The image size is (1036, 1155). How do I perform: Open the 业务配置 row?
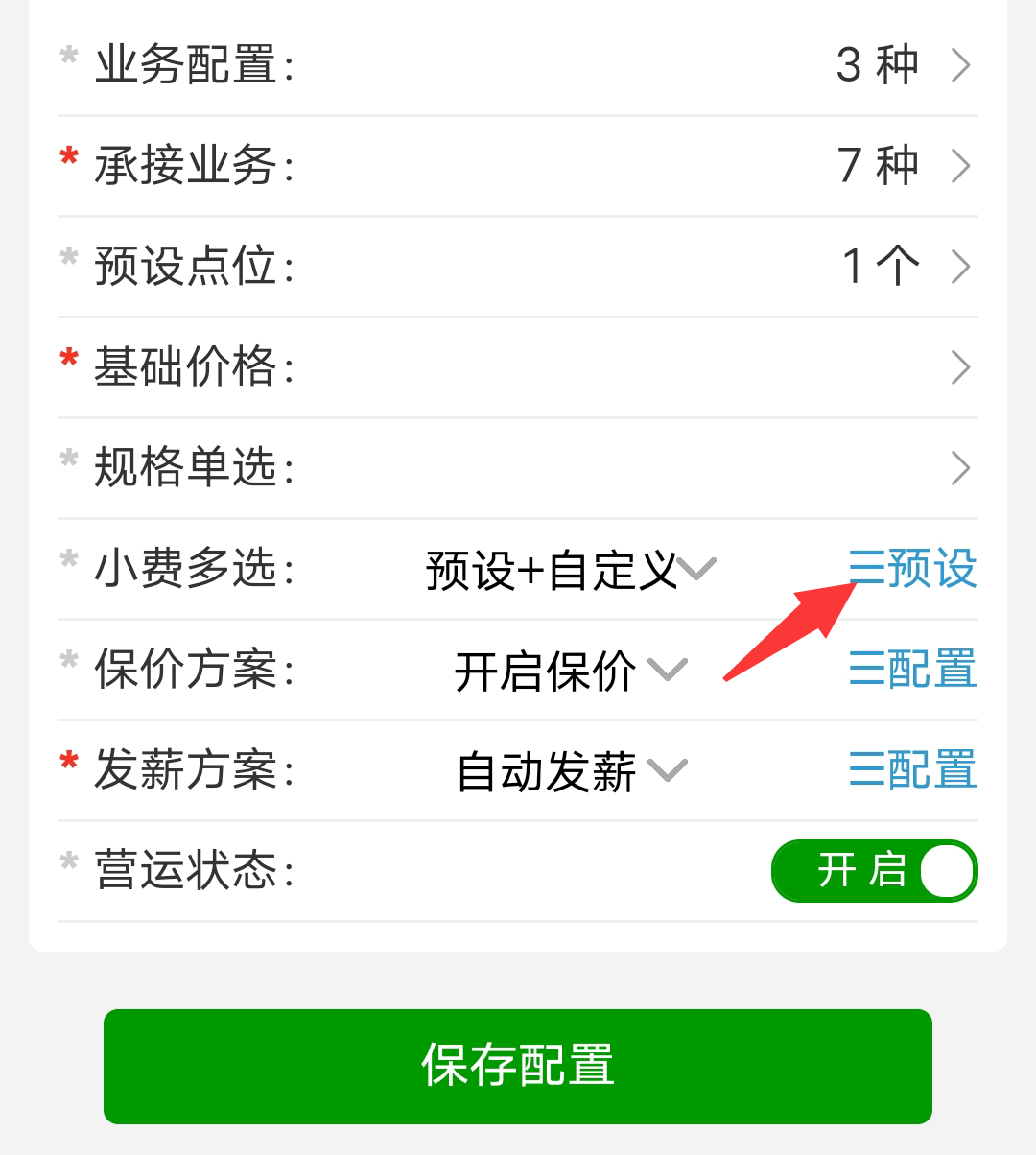[518, 65]
